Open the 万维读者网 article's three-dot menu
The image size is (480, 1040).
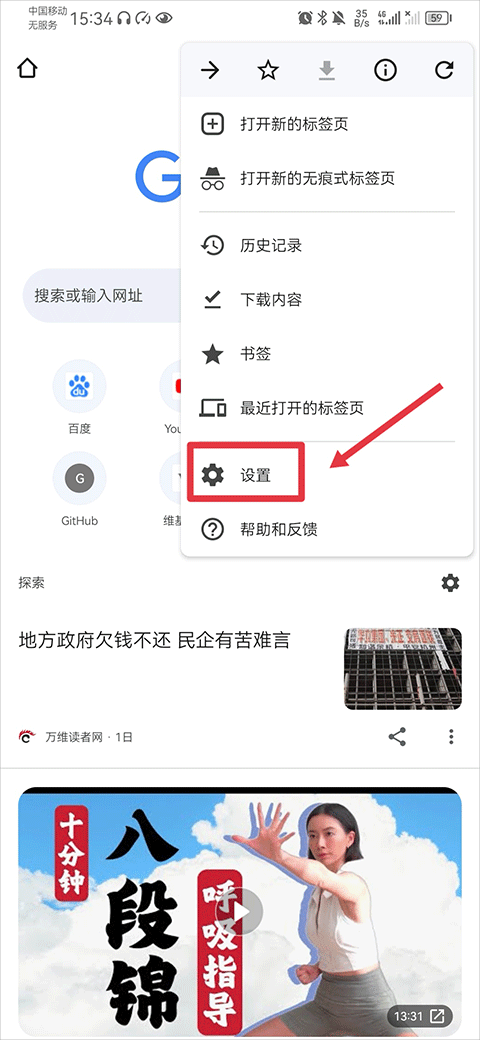(451, 737)
